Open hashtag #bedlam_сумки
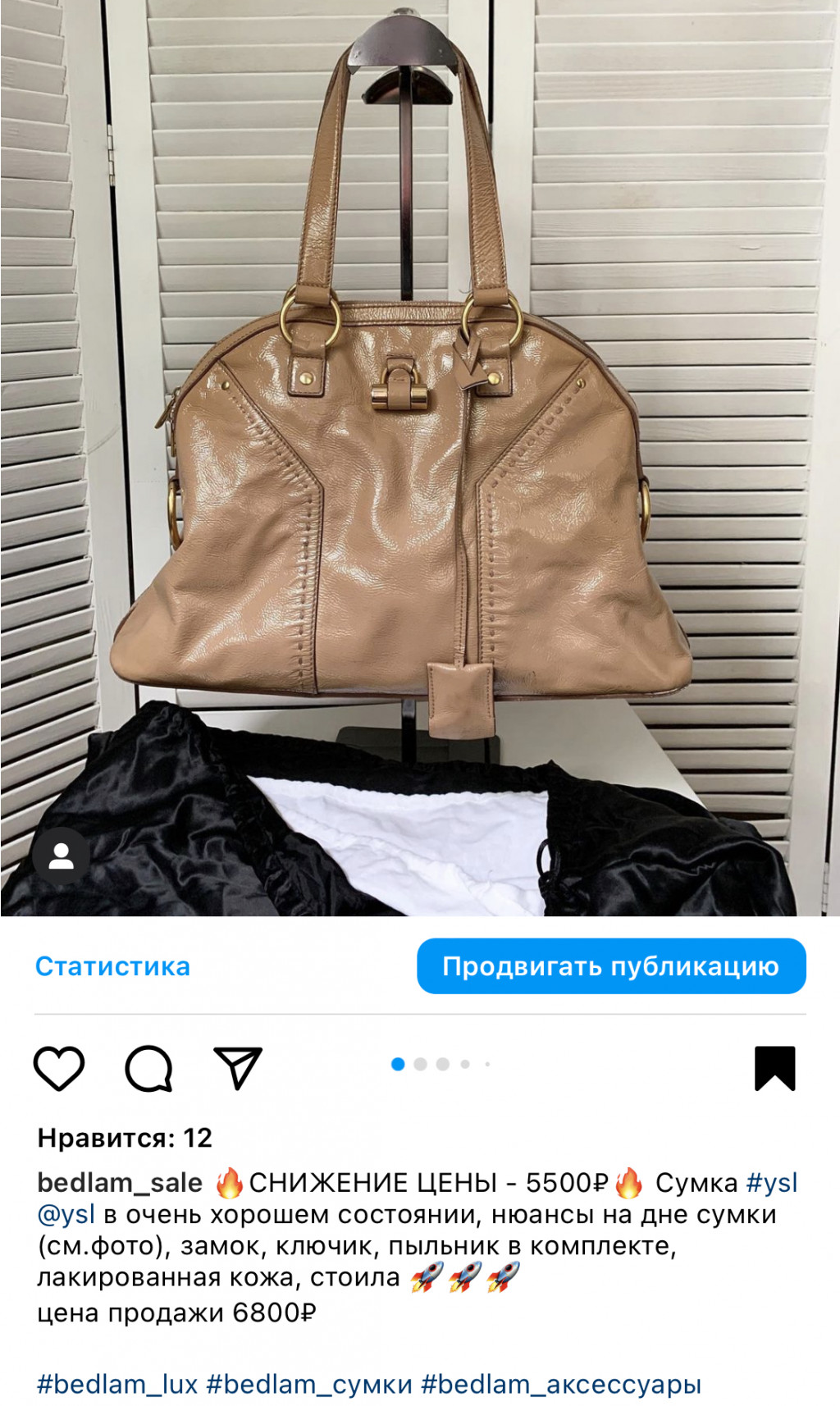Image resolution: width=840 pixels, height=1406 pixels. [309, 1385]
